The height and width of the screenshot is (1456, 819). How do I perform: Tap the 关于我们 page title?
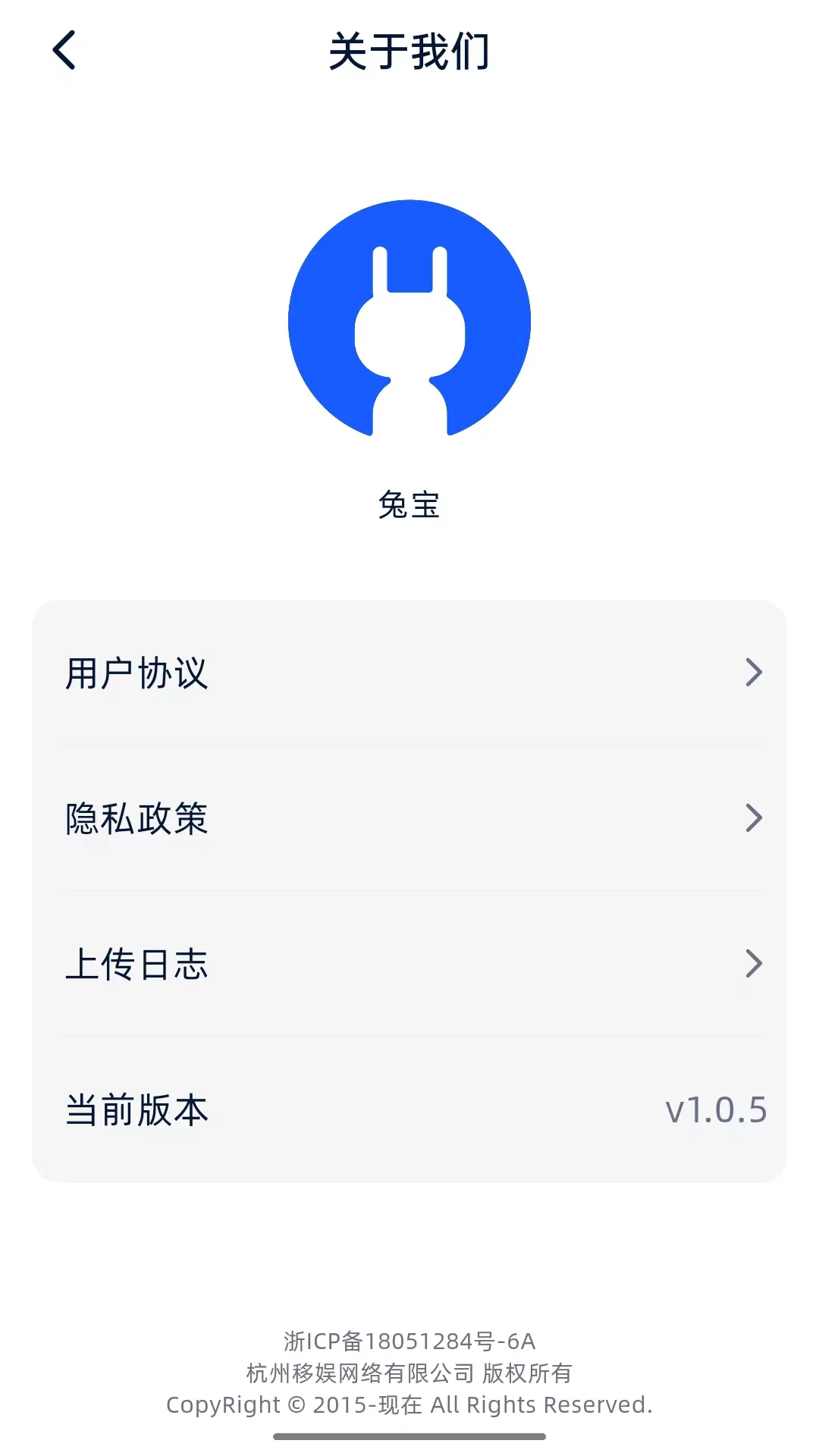click(409, 51)
